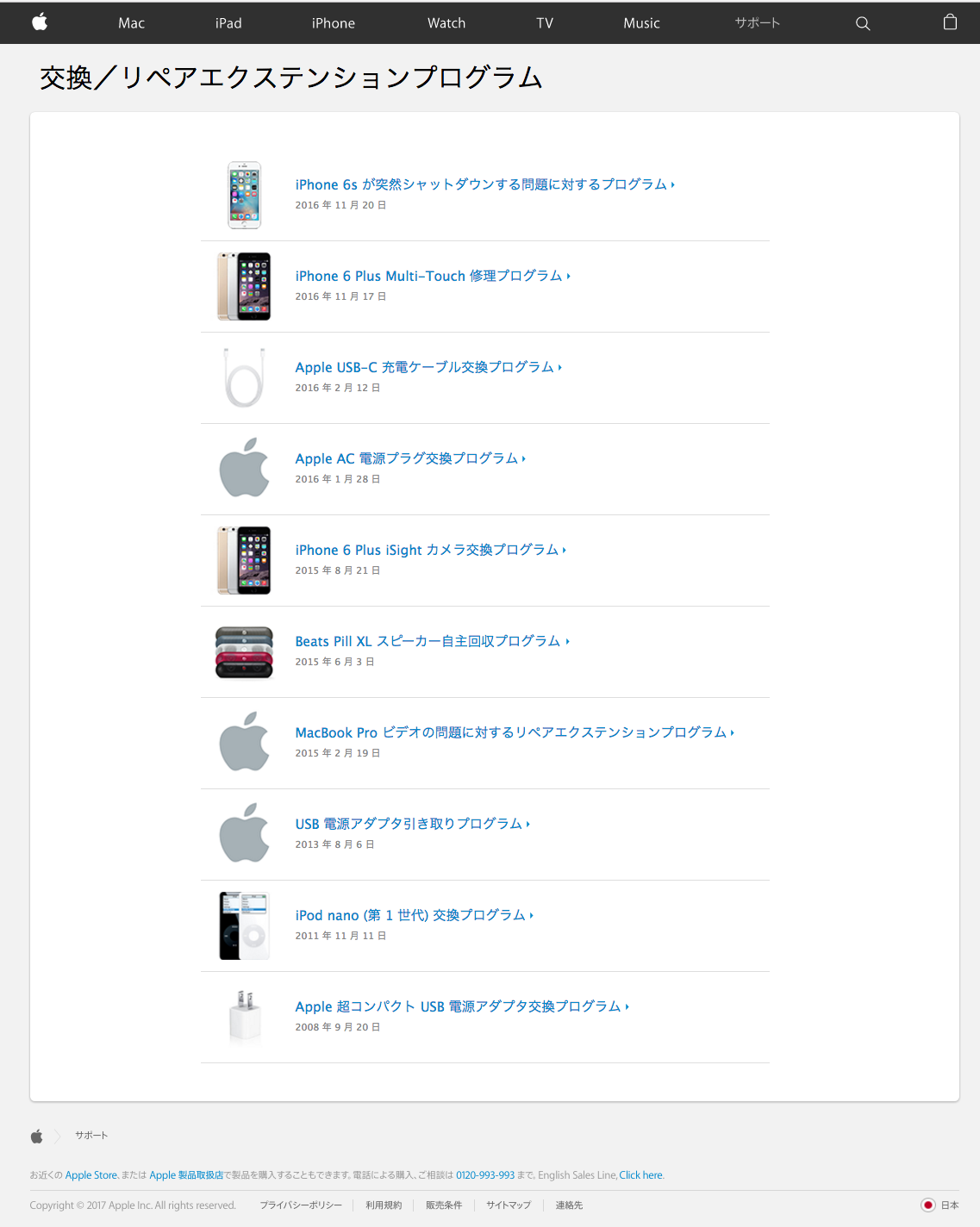Open the iPhone 6s unexpected shutdown program link

pyautogui.click(x=484, y=184)
